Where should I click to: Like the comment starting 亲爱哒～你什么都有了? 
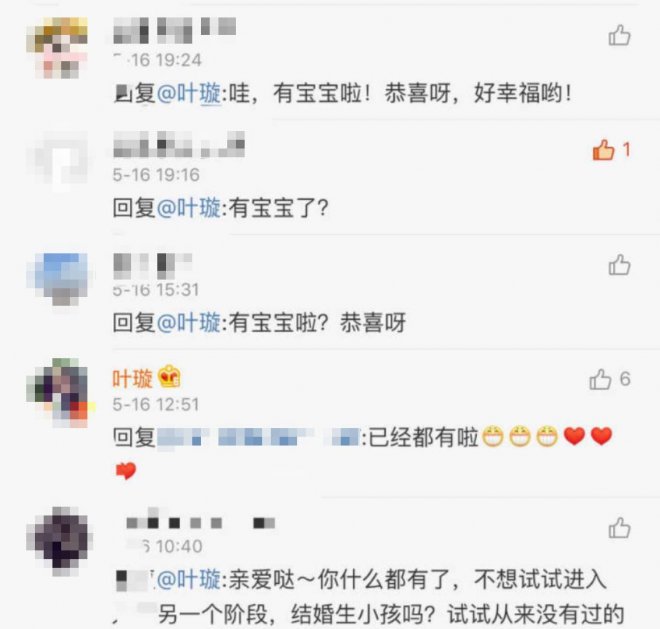click(x=619, y=528)
